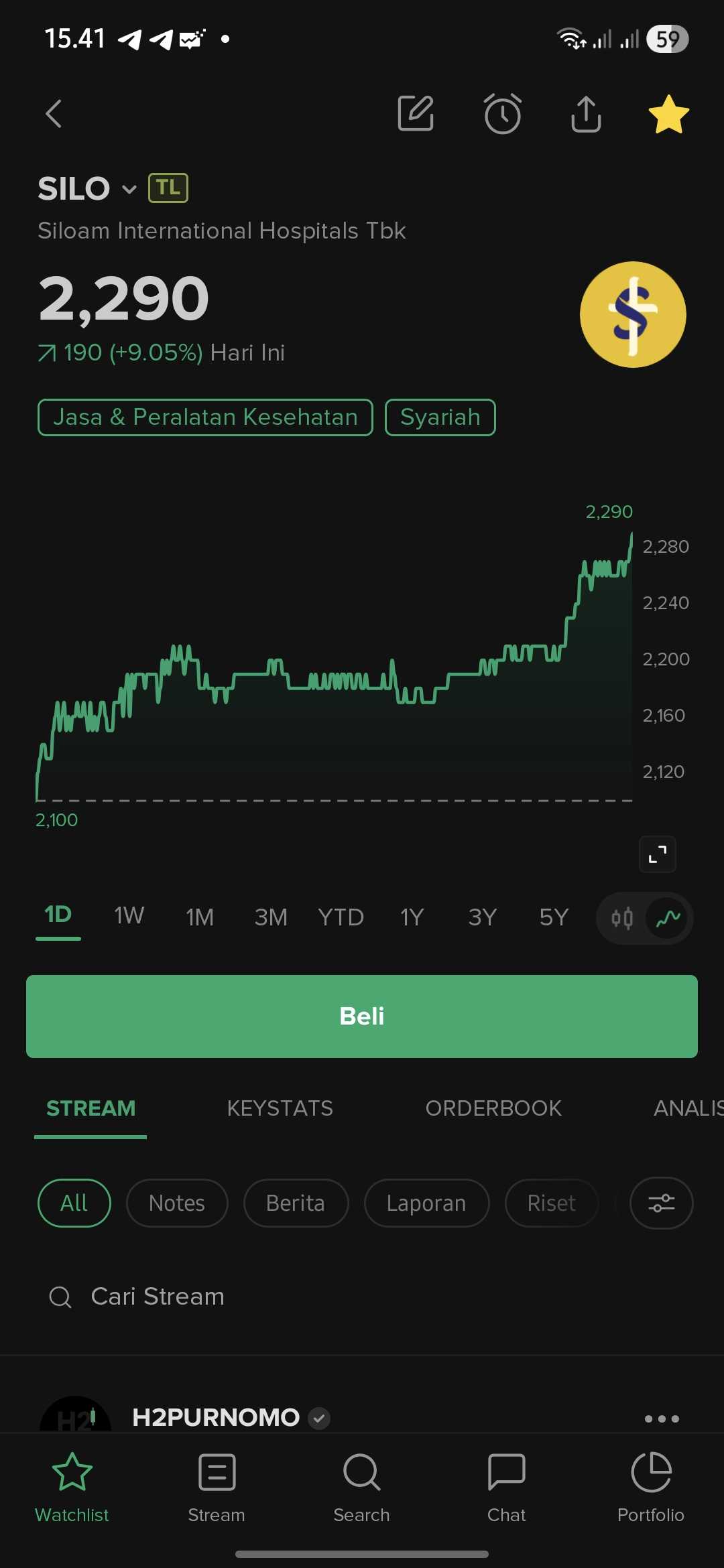Share the SILO stock page

pos(586,114)
